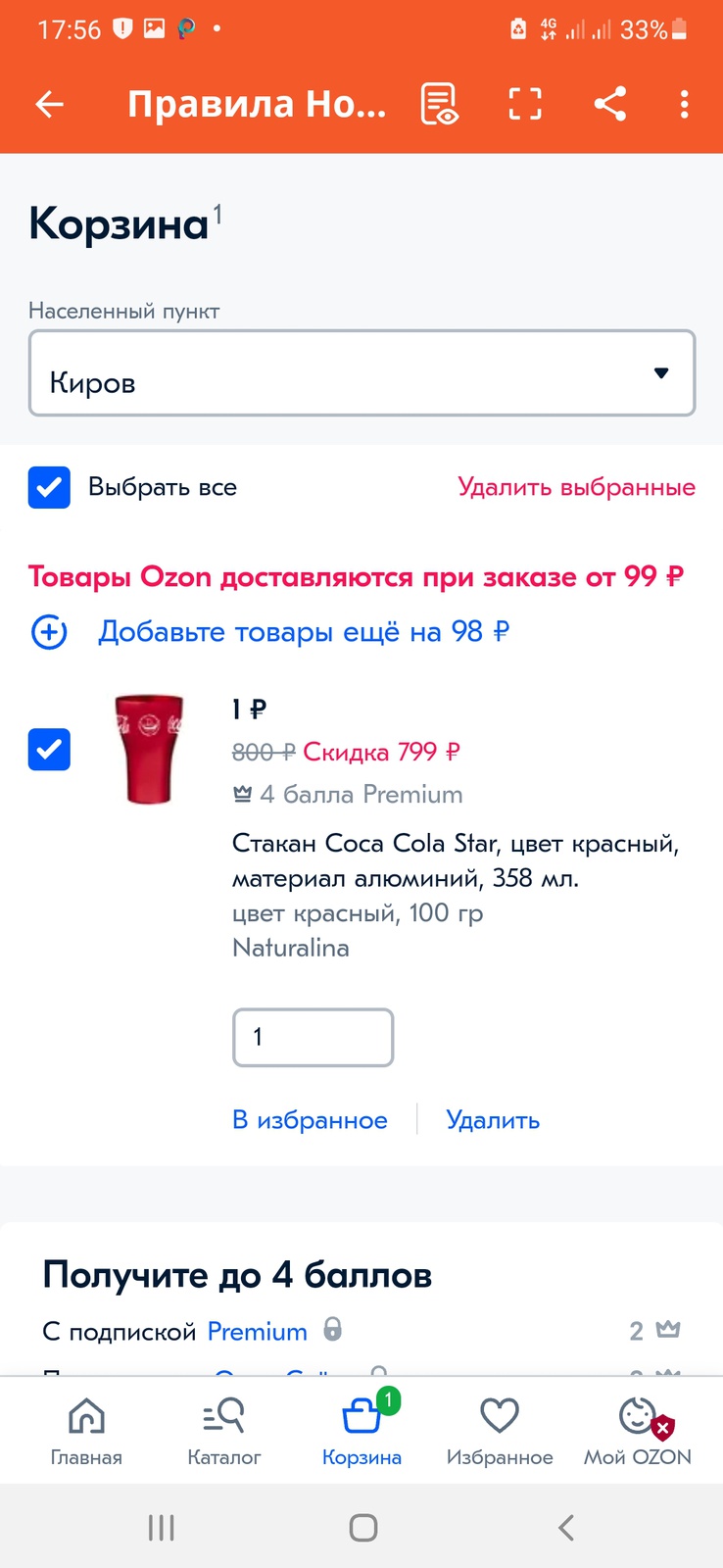This screenshot has width=723, height=1568.
Task: Open the Мой OZON tab
Action: [638, 1431]
